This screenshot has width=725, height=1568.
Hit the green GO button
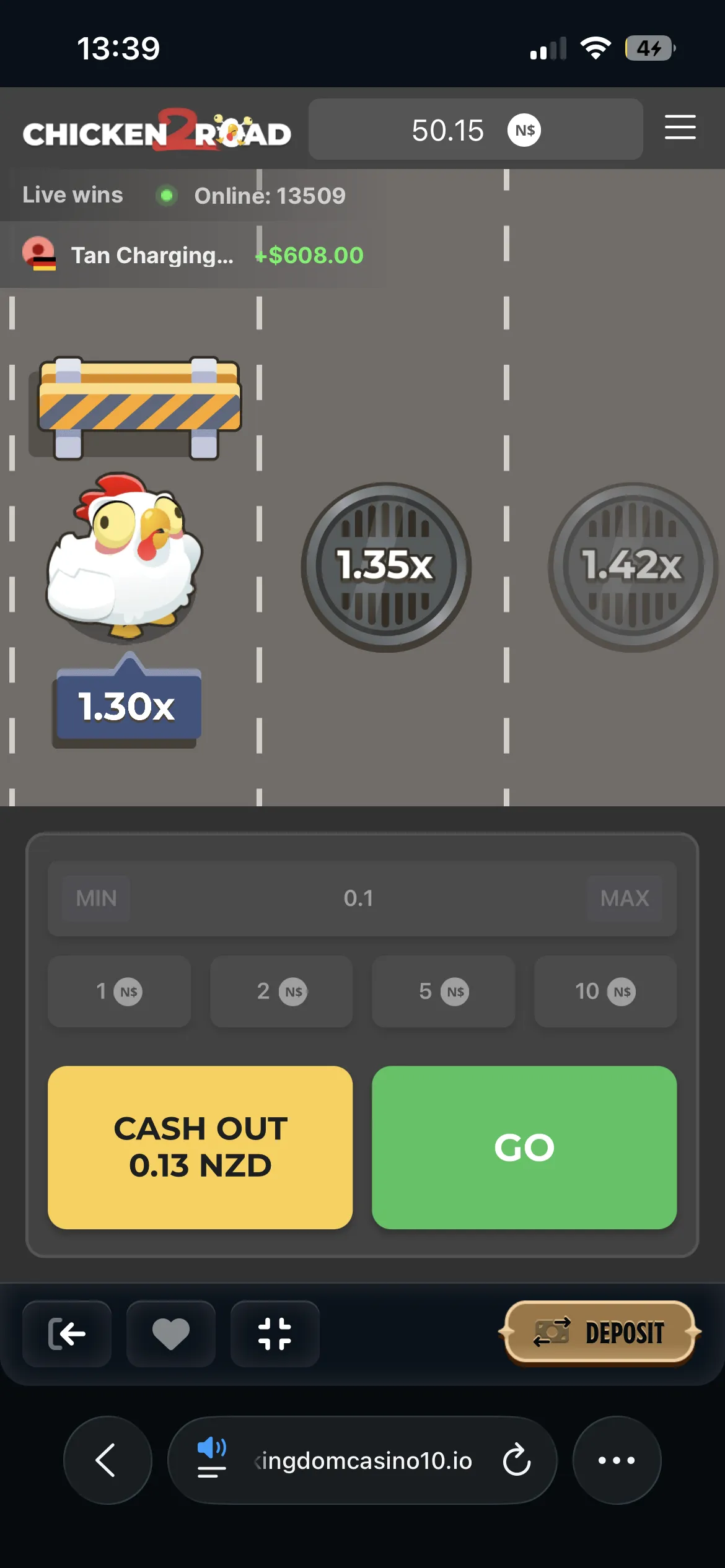click(524, 1147)
